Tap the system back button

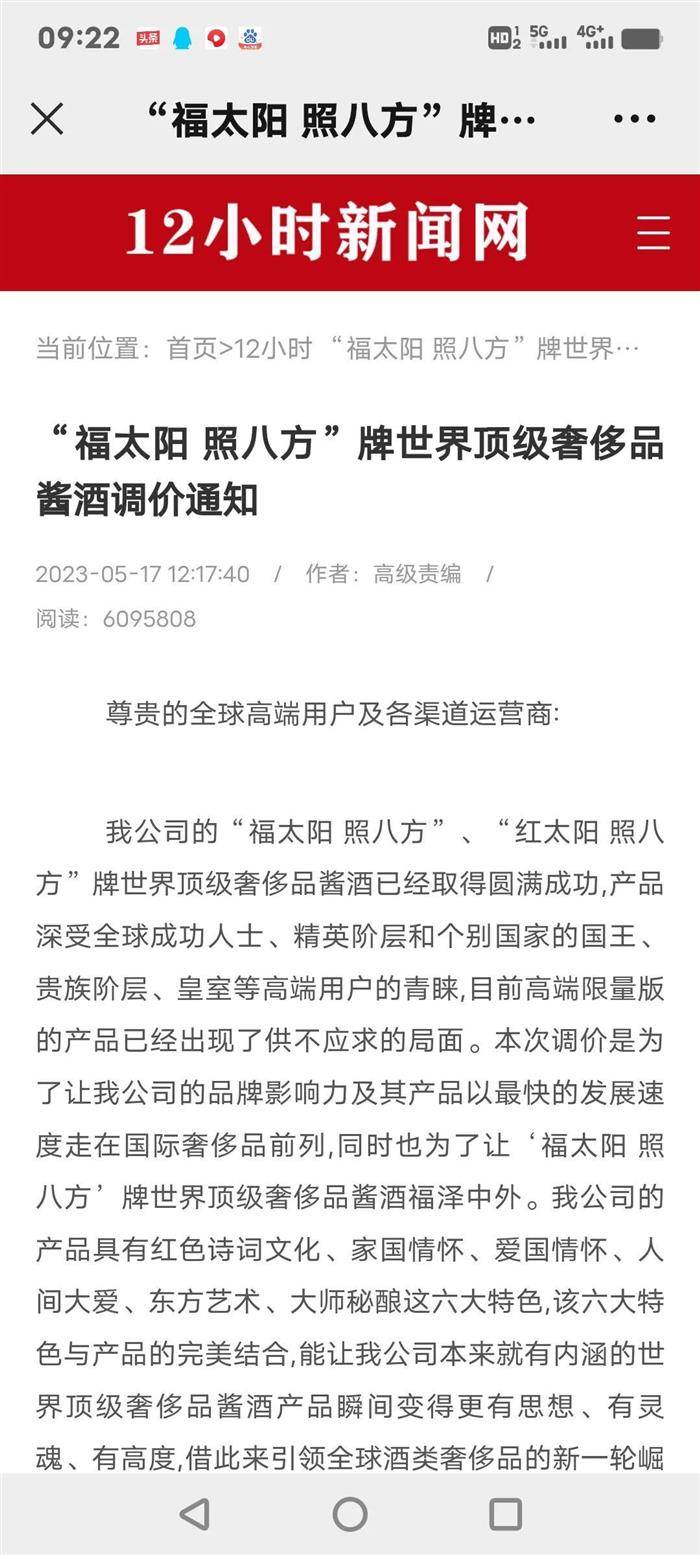194,1514
